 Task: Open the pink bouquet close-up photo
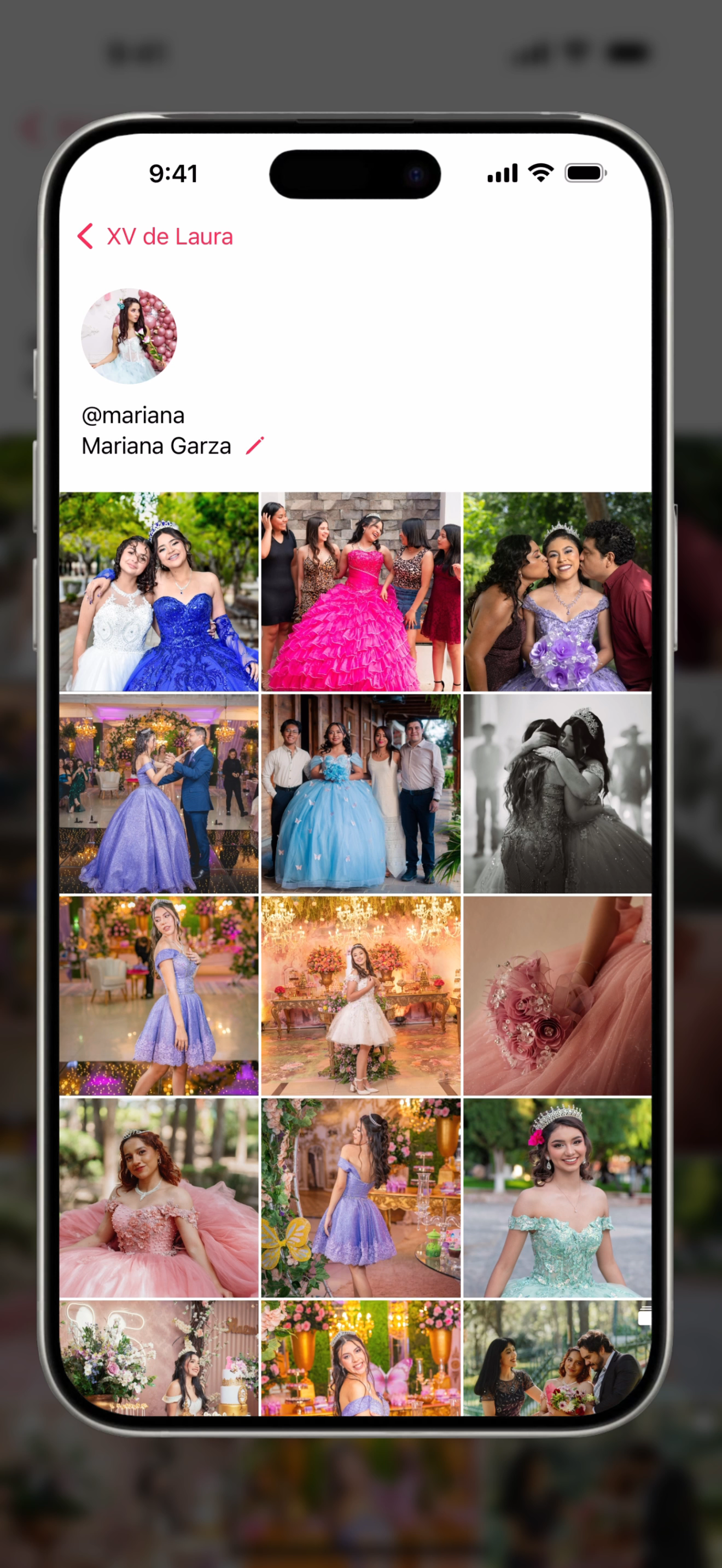557,995
